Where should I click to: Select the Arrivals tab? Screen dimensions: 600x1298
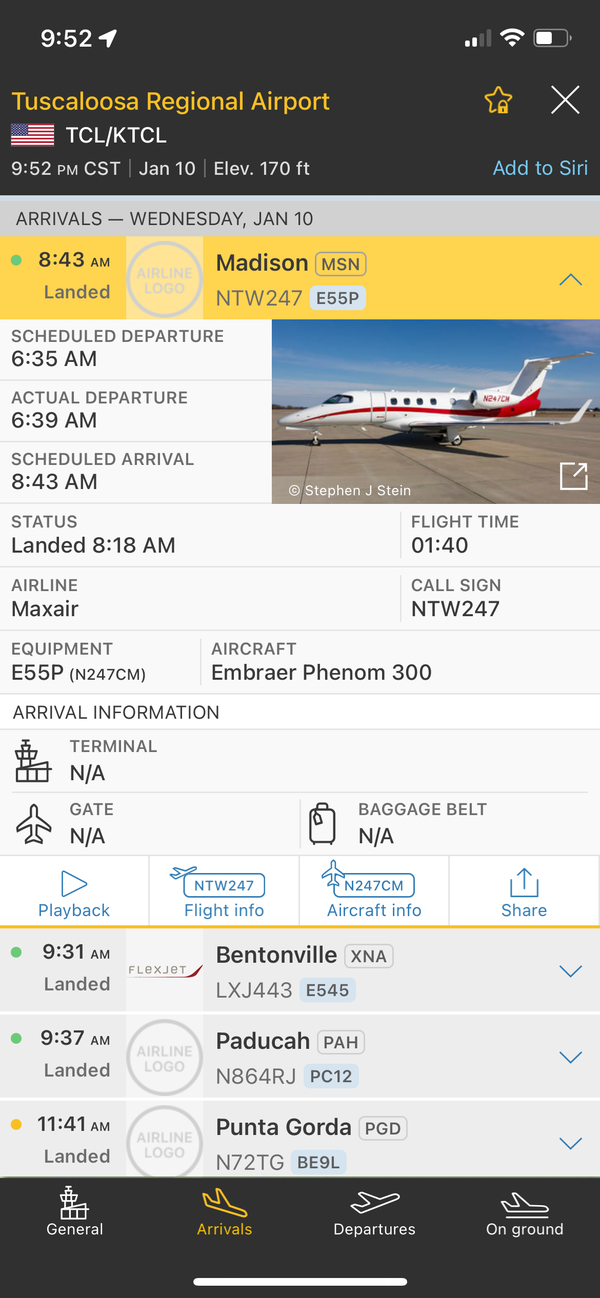point(225,1214)
